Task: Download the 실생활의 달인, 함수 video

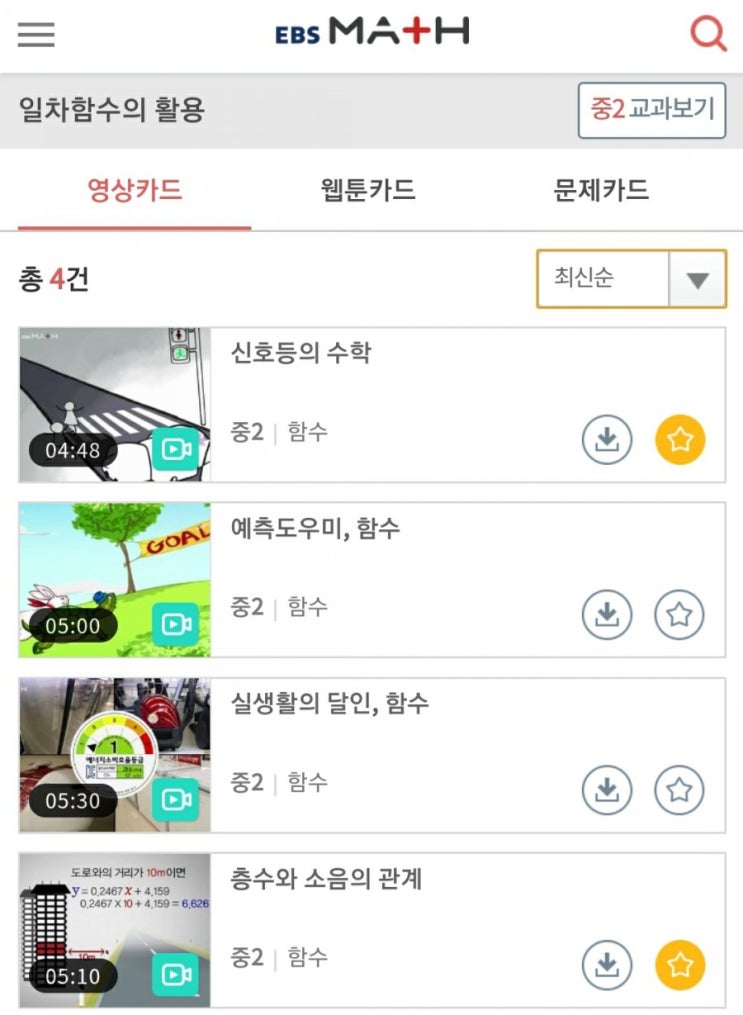Action: (x=607, y=790)
